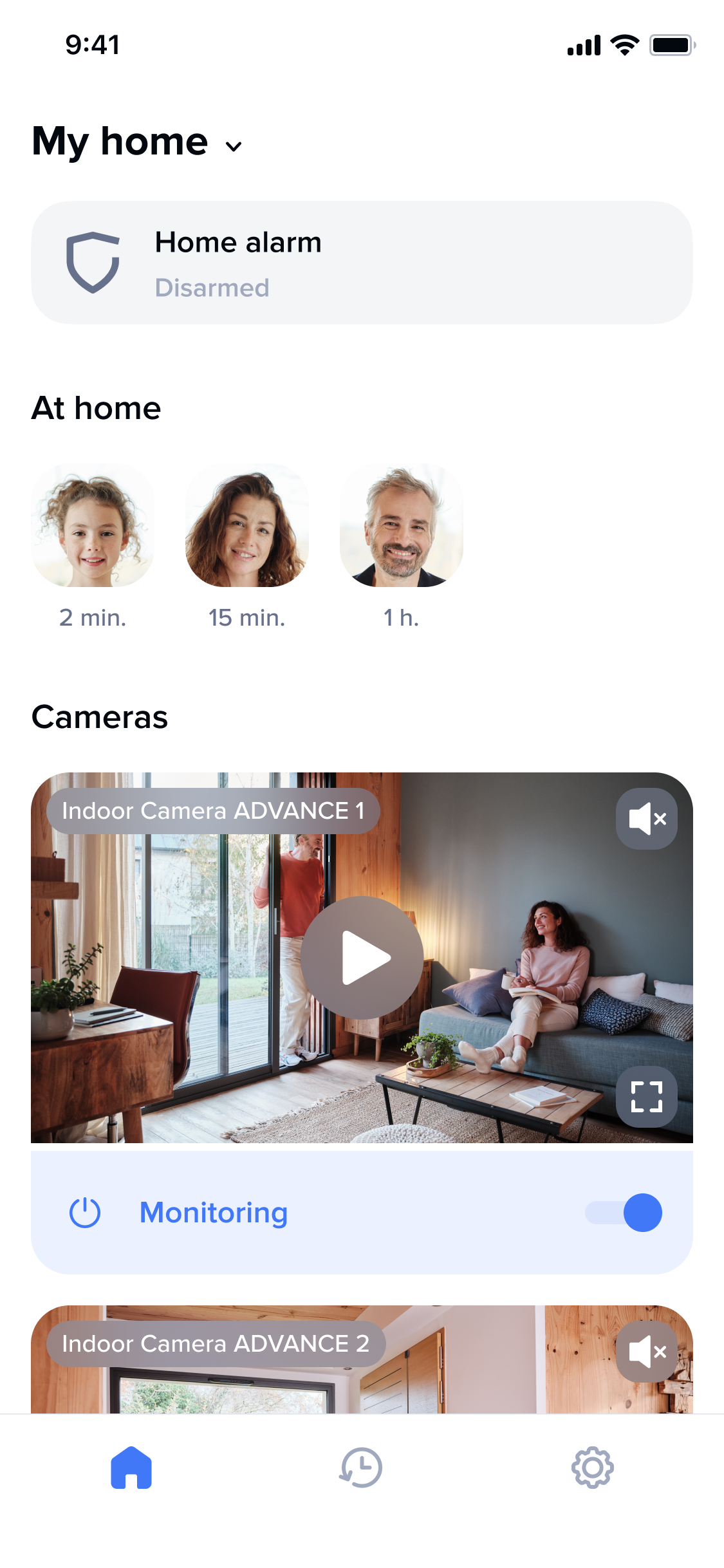Open the Home alarm card
The width and height of the screenshot is (724, 1568).
pyautogui.click(x=362, y=263)
